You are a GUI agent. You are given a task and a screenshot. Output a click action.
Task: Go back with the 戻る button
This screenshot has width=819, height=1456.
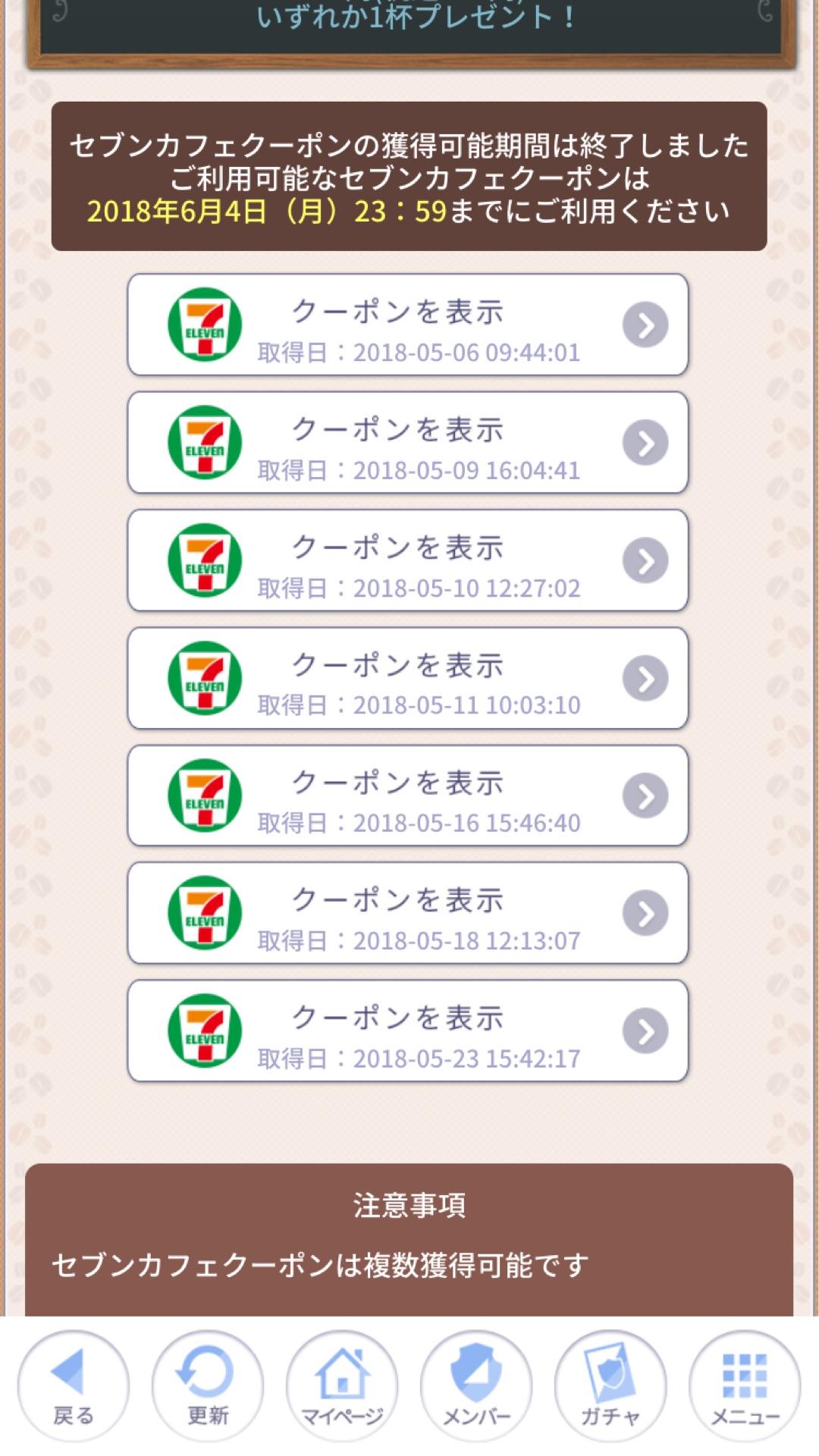click(x=74, y=1386)
